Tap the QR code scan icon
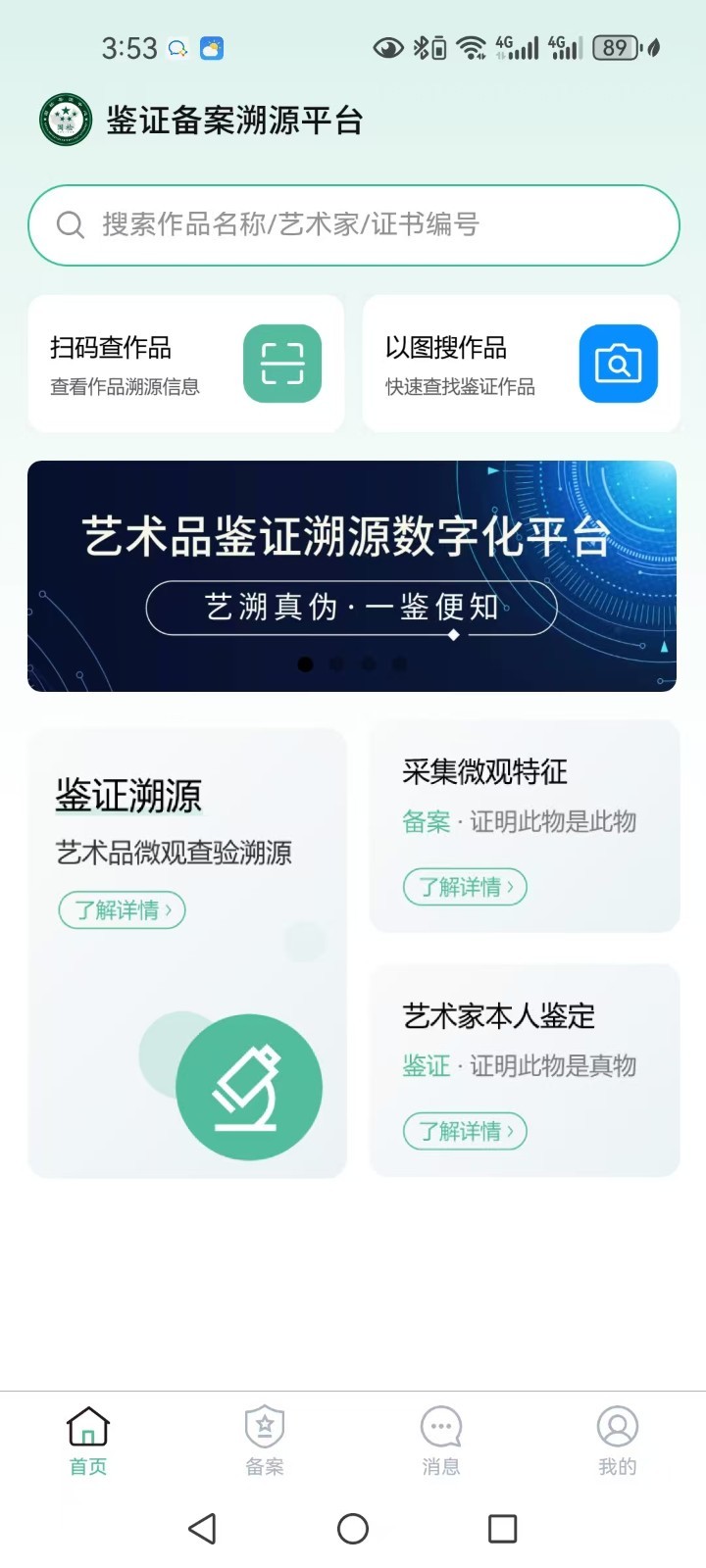The width and height of the screenshot is (706, 1568). tap(284, 364)
